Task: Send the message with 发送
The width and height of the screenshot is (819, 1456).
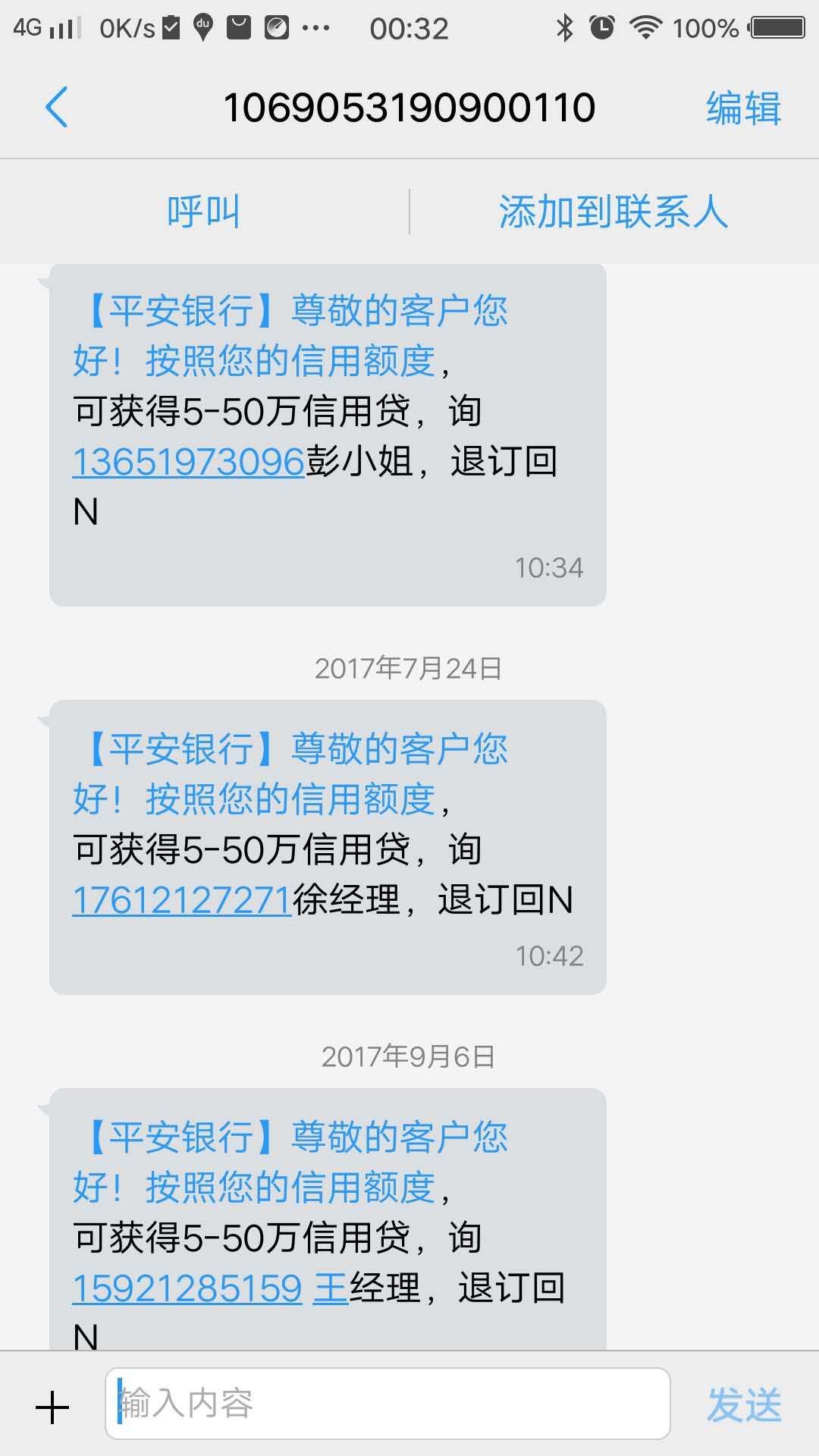Action: tap(744, 1405)
